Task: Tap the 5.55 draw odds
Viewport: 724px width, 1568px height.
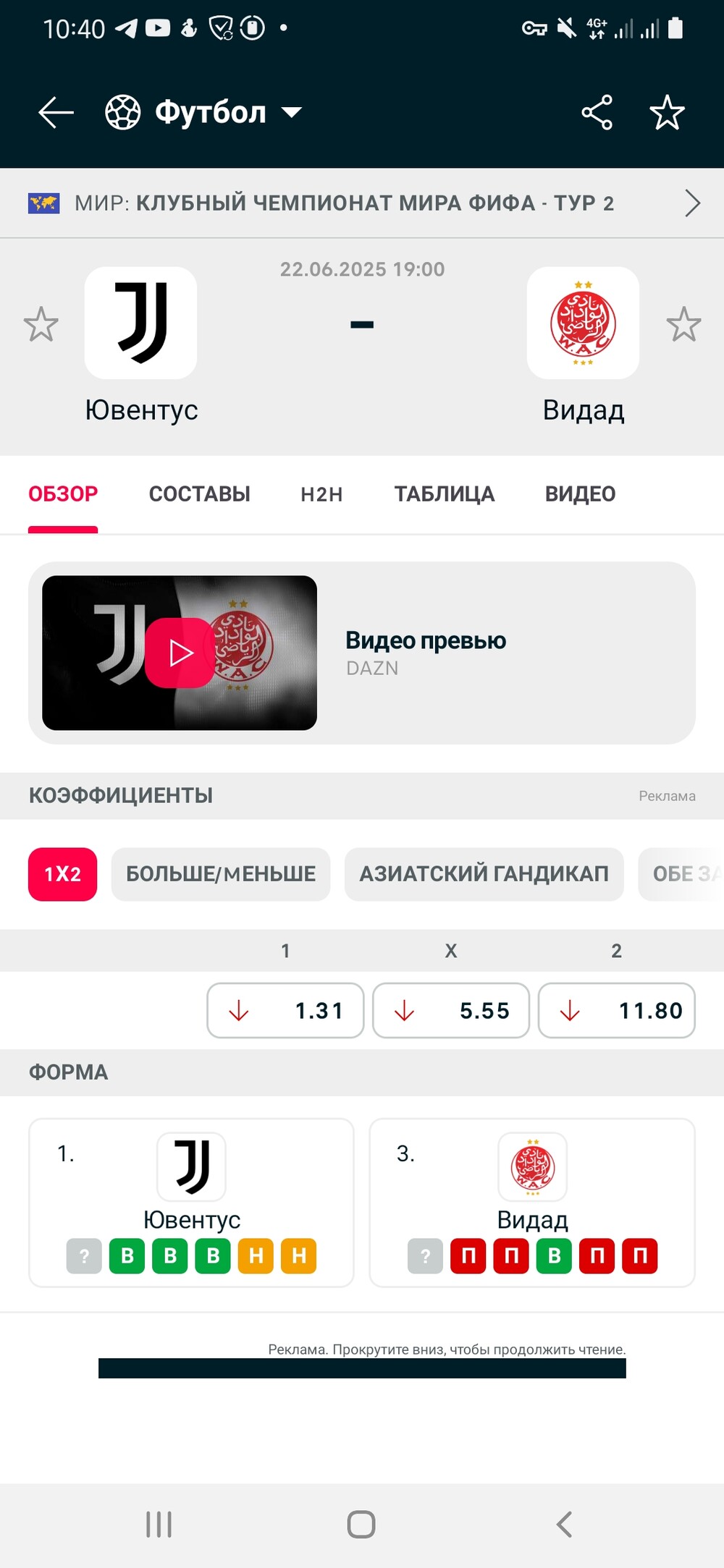Action: [x=451, y=1010]
